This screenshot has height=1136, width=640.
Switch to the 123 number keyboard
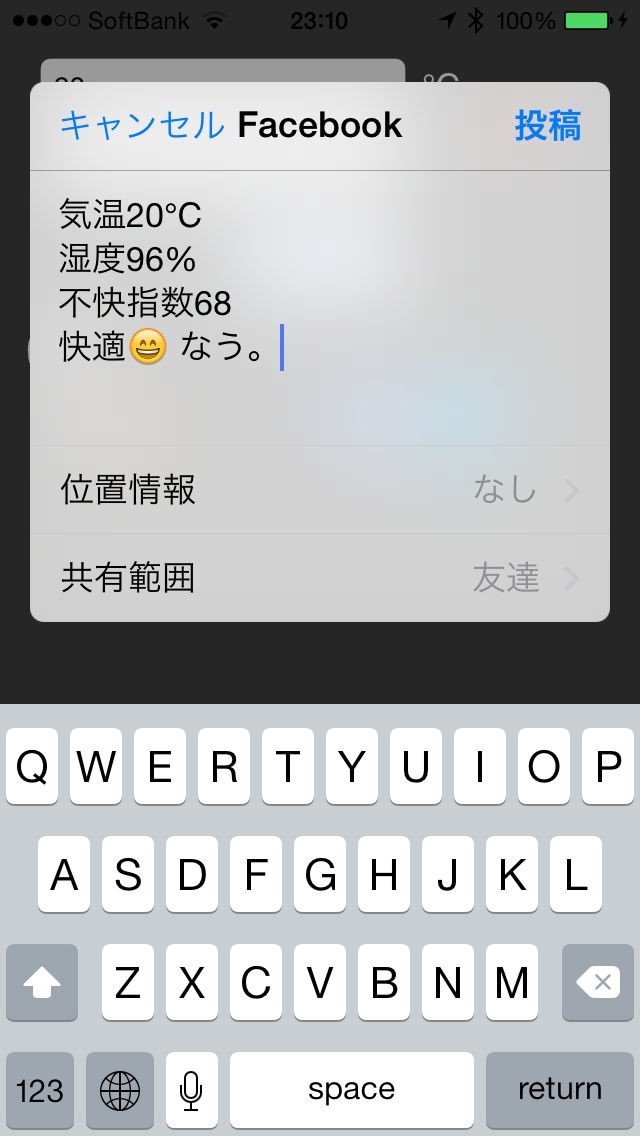pyautogui.click(x=40, y=1089)
